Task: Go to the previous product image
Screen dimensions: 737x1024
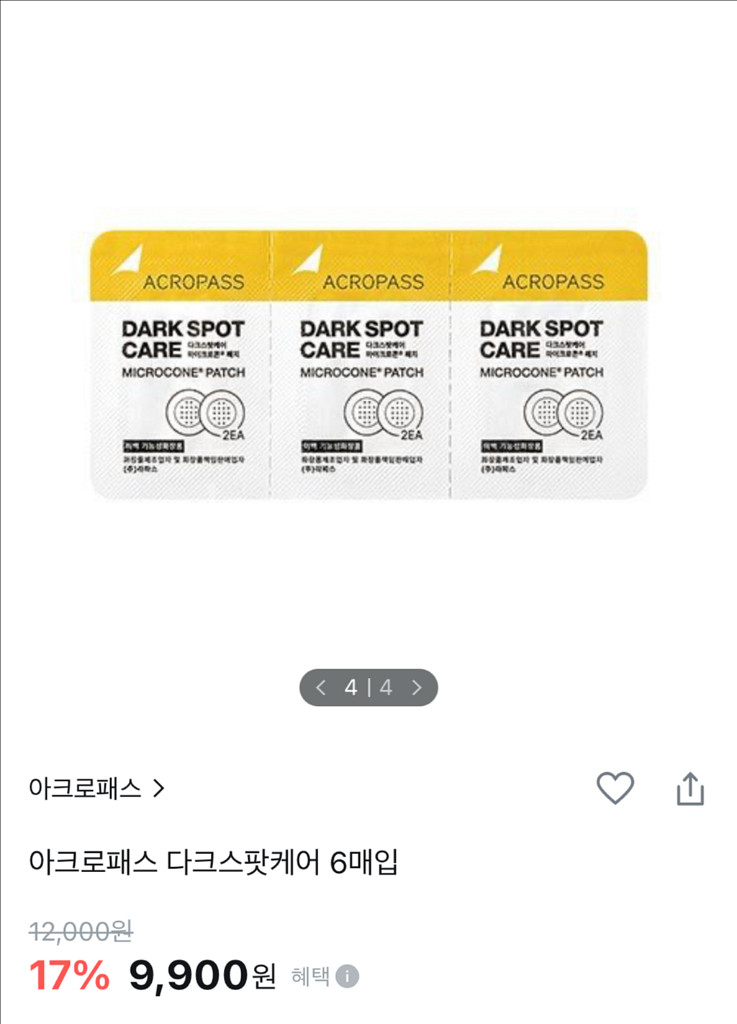Action: (x=321, y=688)
